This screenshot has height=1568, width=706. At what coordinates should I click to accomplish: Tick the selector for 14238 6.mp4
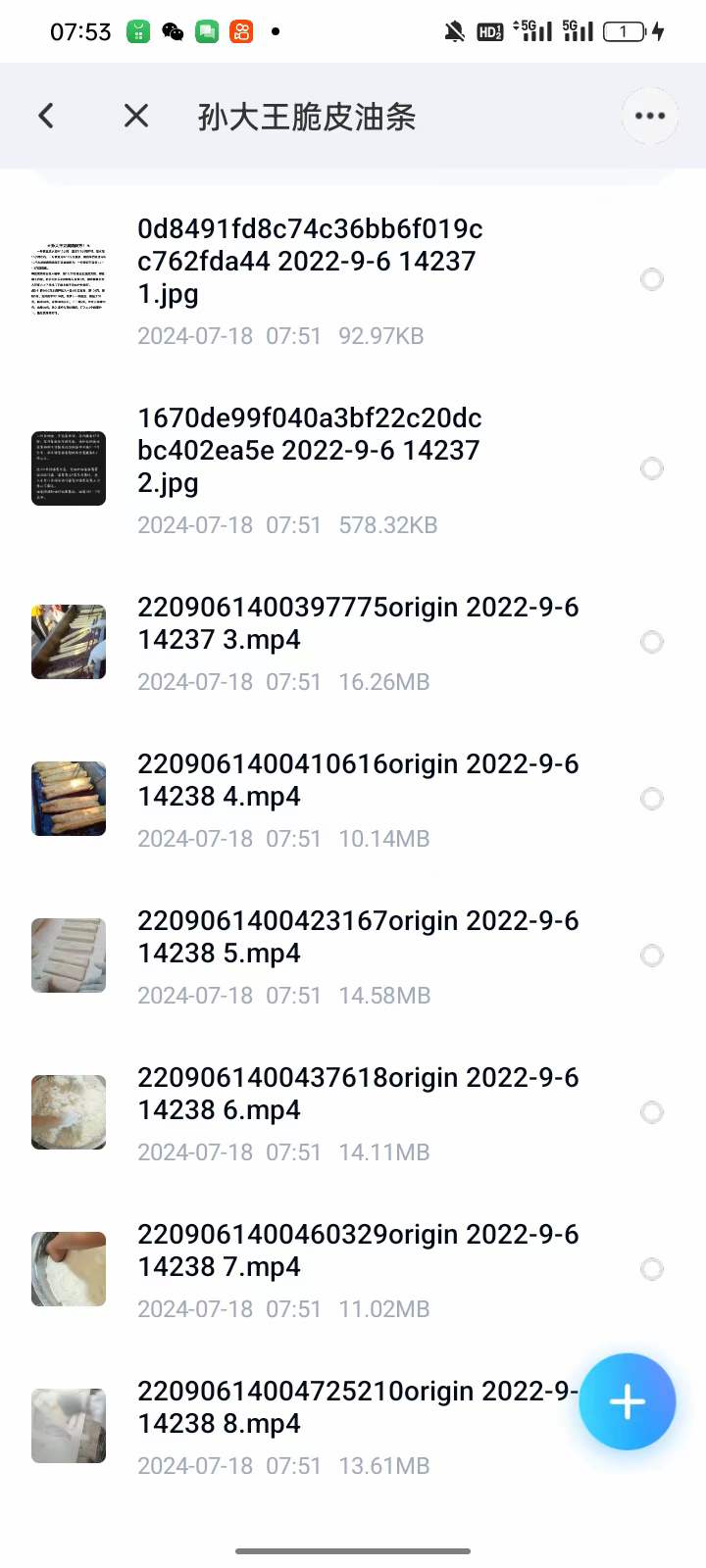point(652,1112)
